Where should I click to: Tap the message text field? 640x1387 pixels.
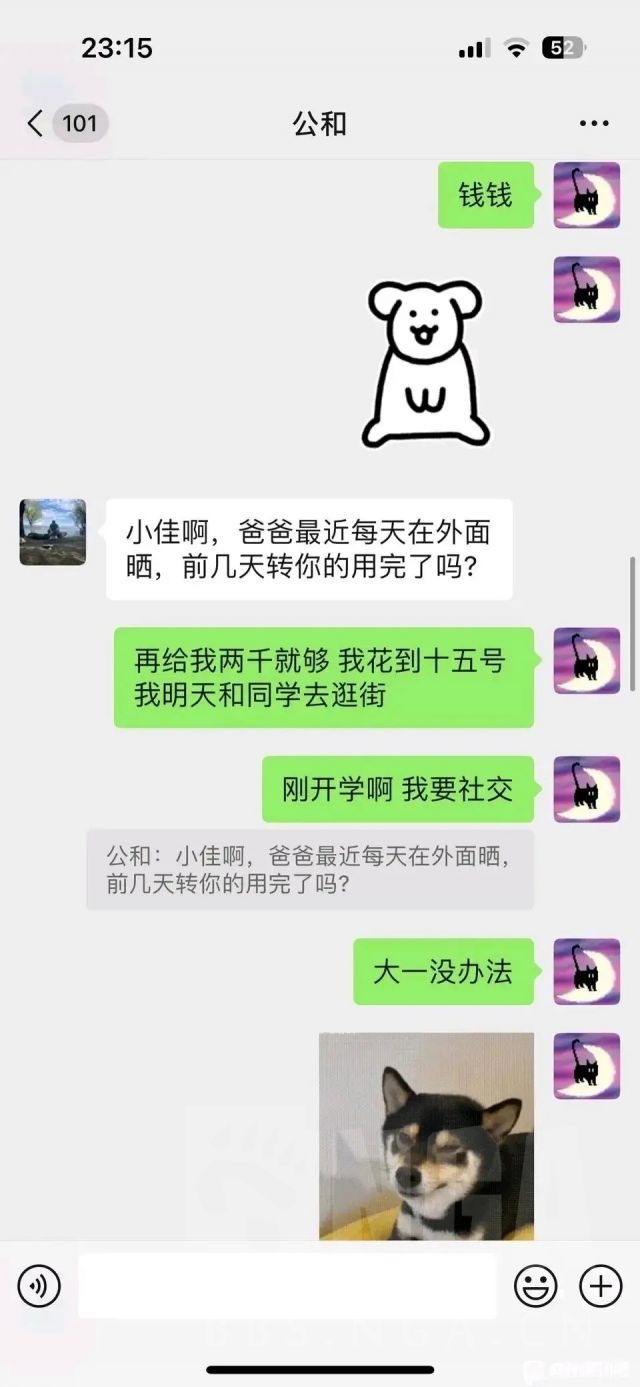(x=287, y=1285)
